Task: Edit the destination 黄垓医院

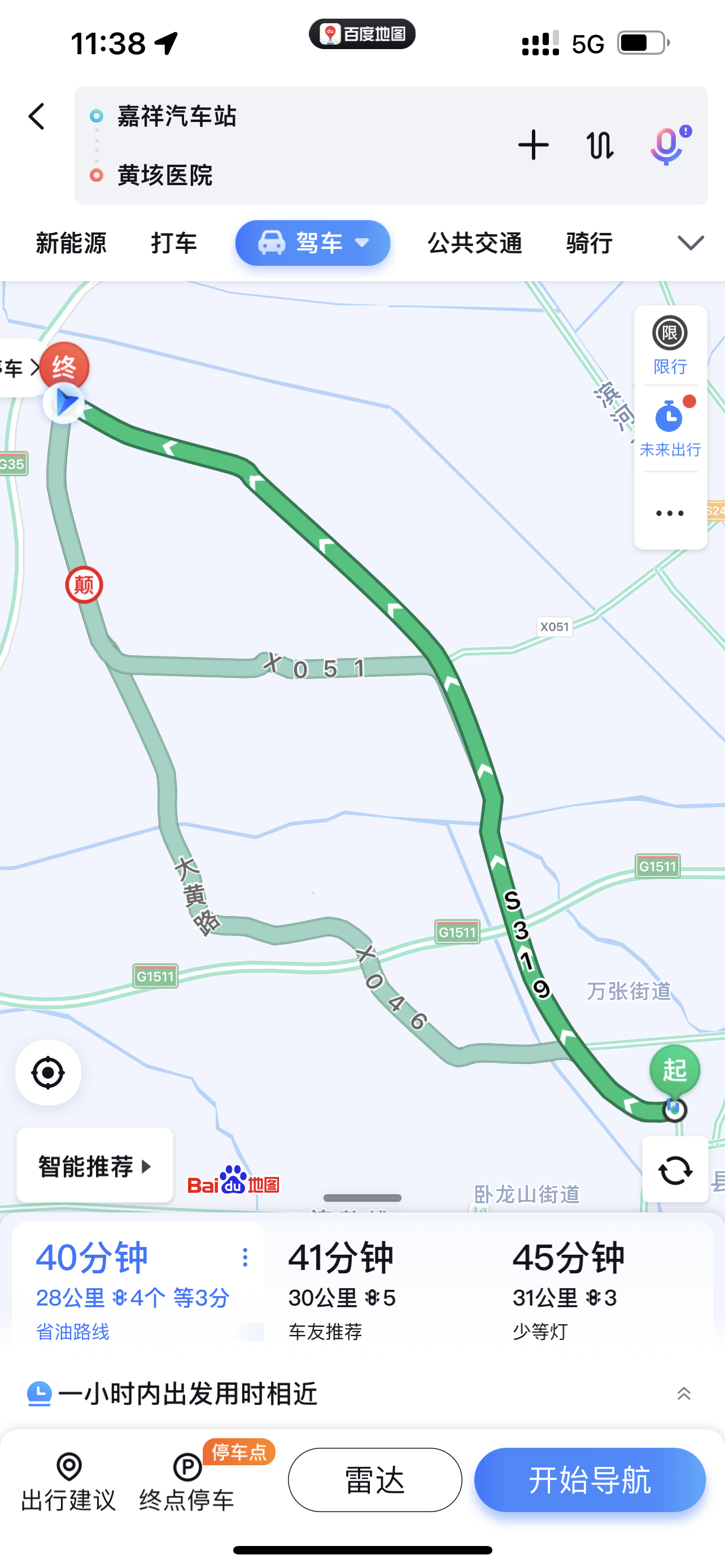Action: (164, 176)
